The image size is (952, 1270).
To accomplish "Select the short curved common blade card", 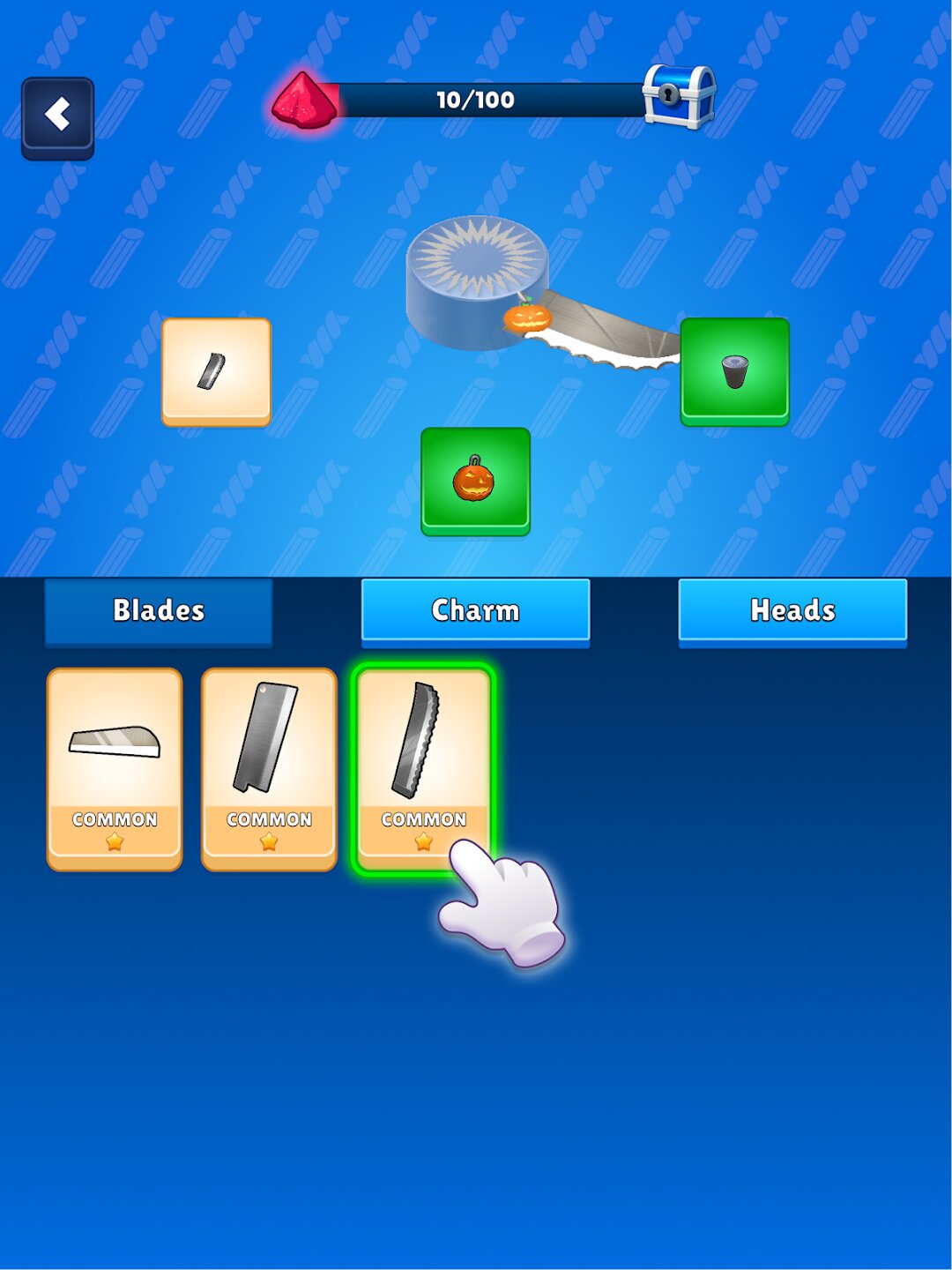I will (x=115, y=767).
